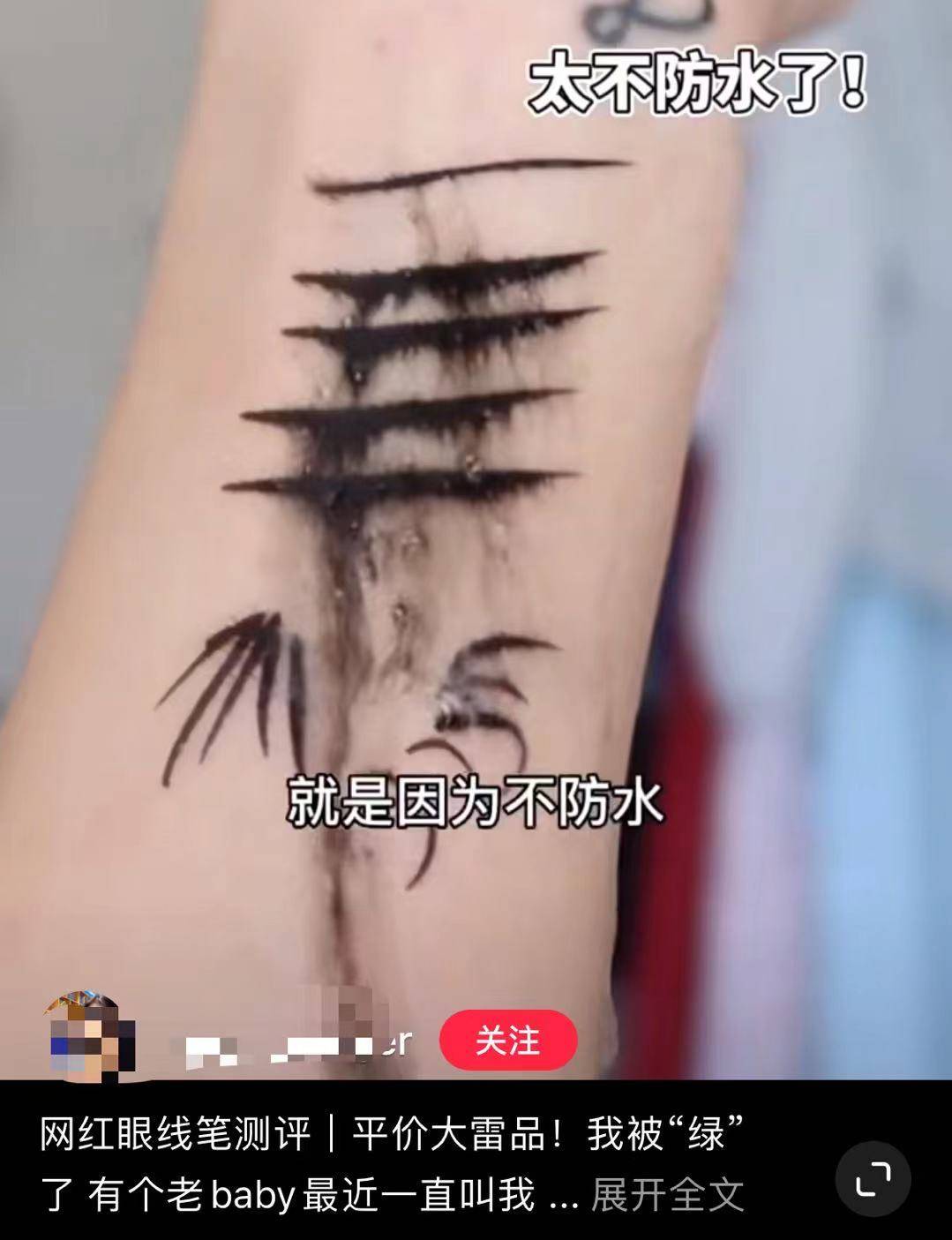The image size is (952, 1240).
Task: Expand full caption with 展开全文
Action: pyautogui.click(x=667, y=1196)
